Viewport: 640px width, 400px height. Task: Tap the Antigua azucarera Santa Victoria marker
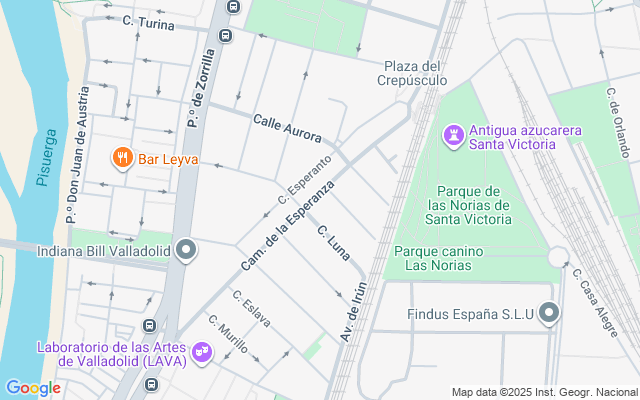pyautogui.click(x=454, y=135)
